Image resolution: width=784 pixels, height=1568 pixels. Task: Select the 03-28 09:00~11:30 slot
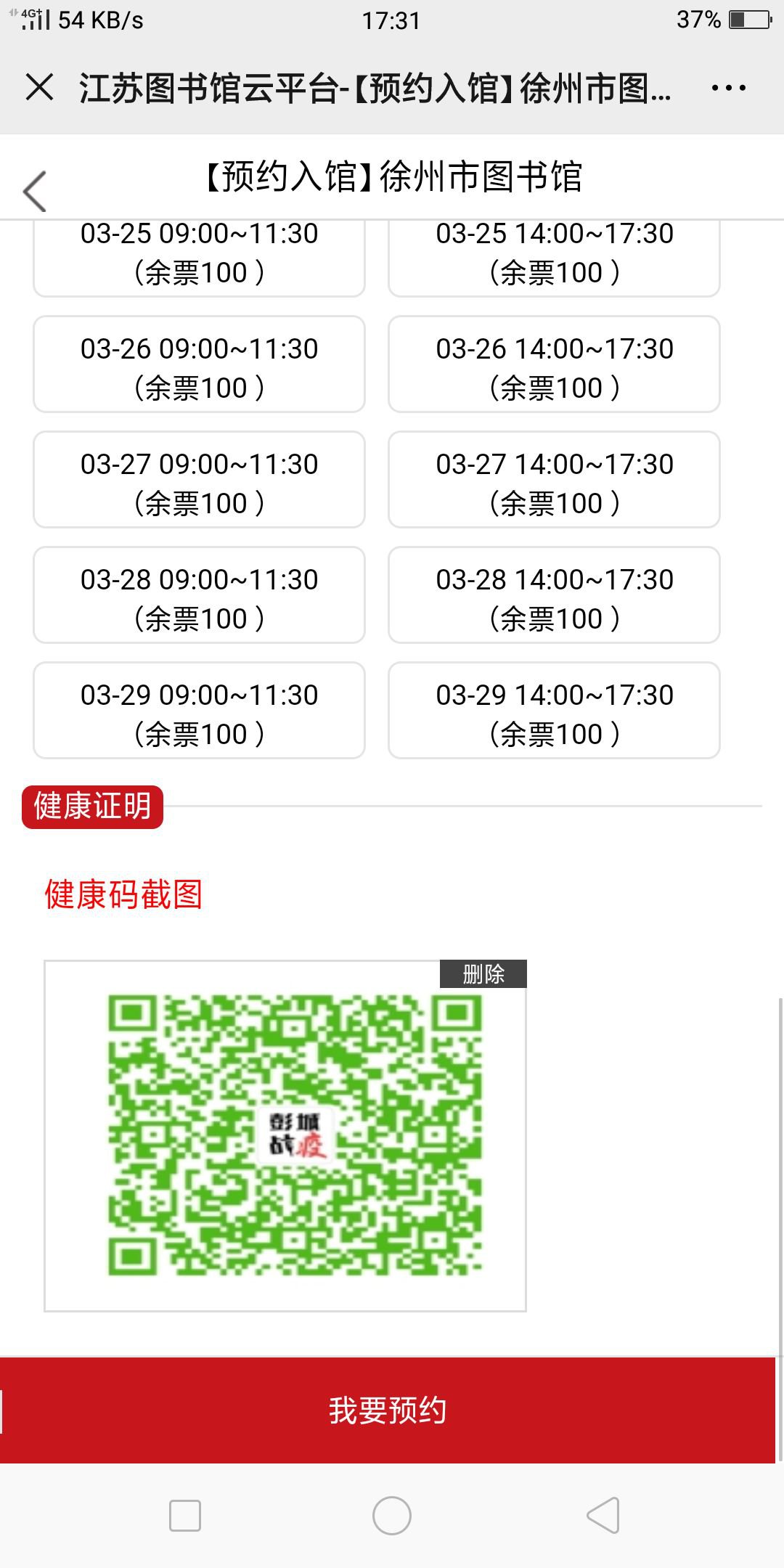click(x=199, y=595)
